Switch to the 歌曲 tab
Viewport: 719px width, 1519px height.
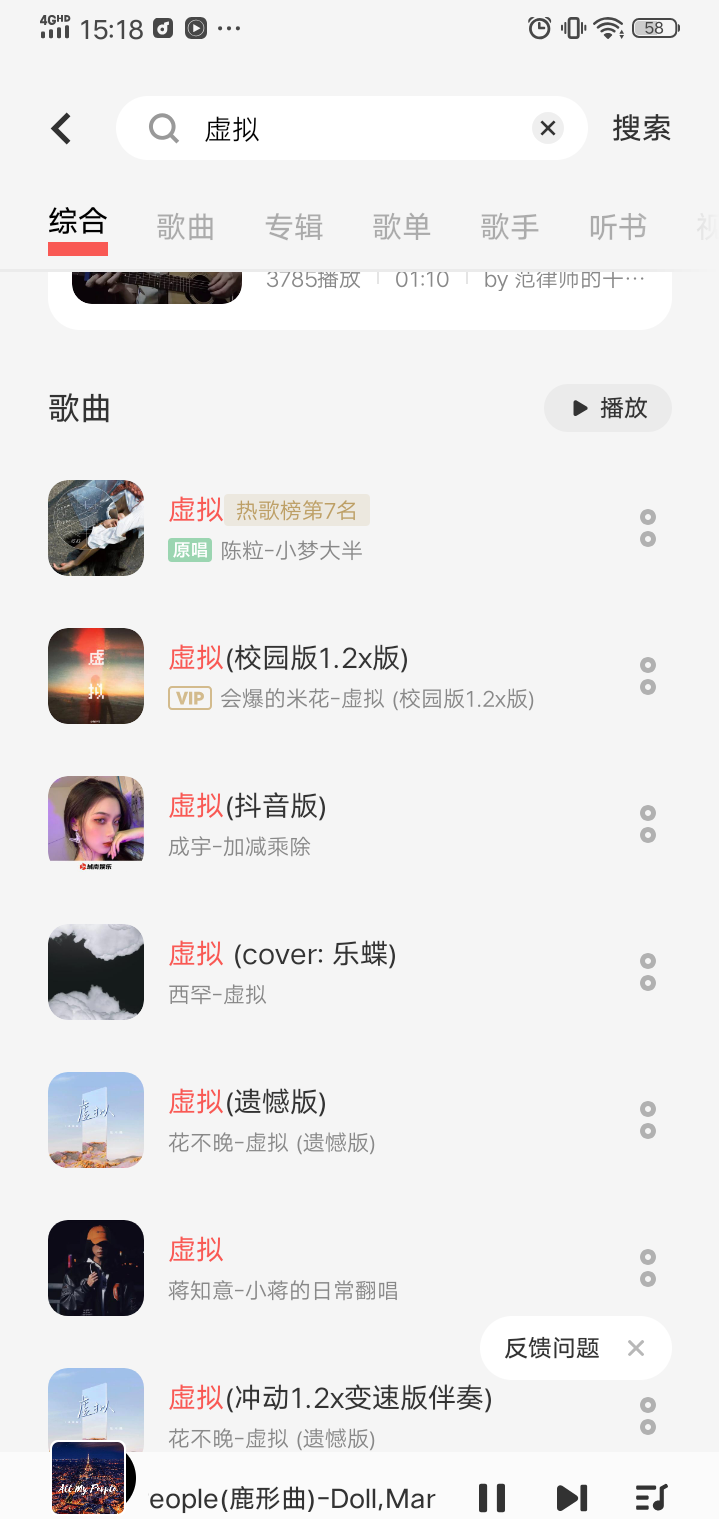point(185,227)
